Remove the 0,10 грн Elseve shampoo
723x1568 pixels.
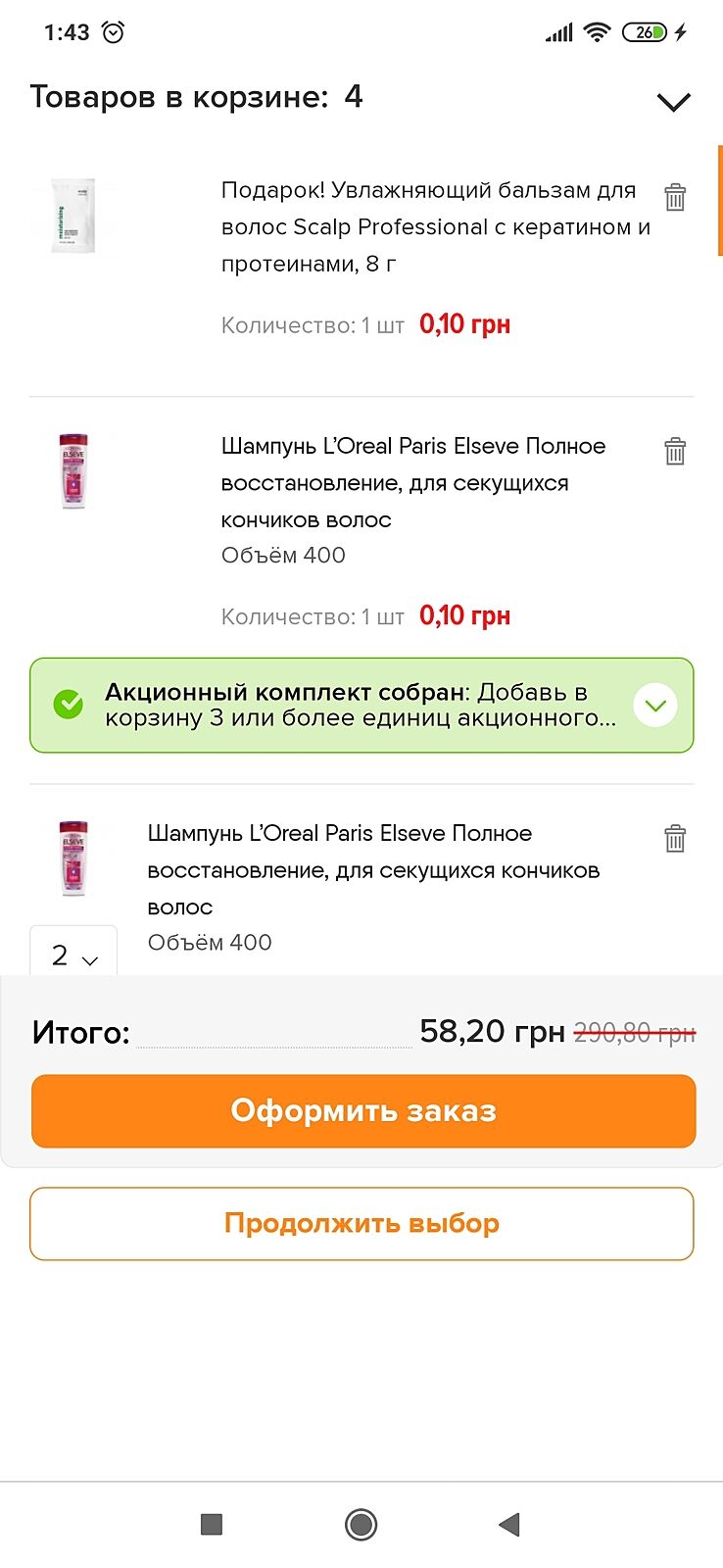pyautogui.click(x=675, y=451)
